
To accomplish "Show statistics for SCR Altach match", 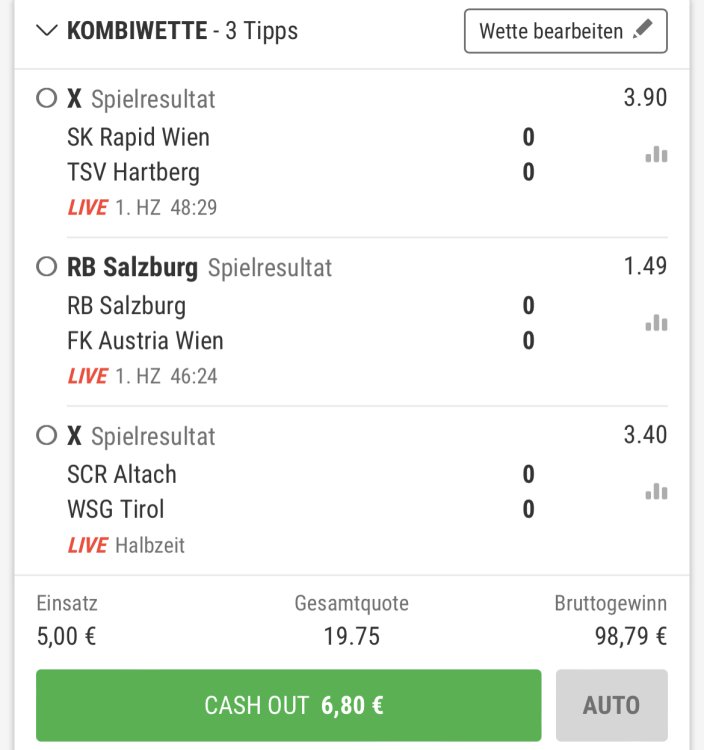I will 656,491.
